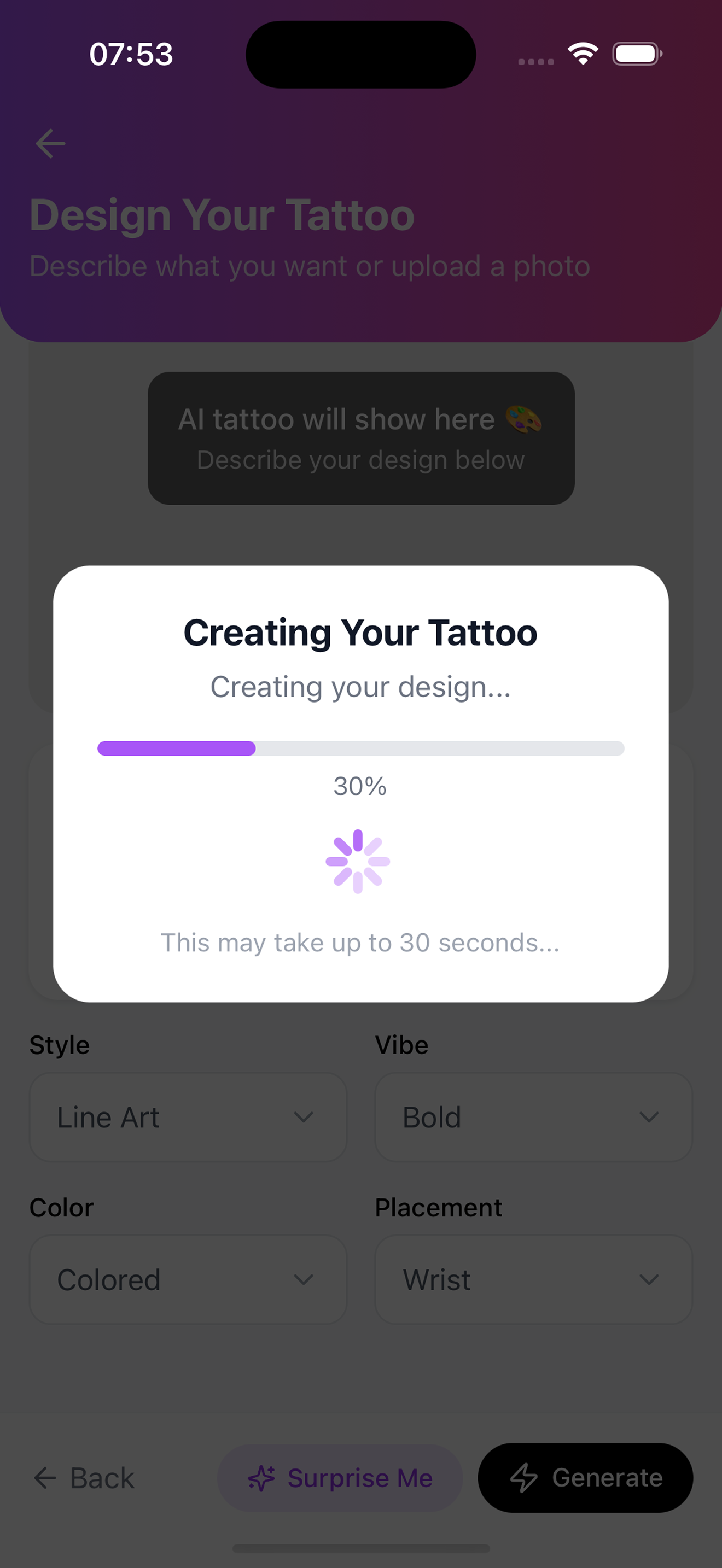This screenshot has width=722, height=1568.
Task: Change Placement dropdown currently set to Wrist
Action: coord(533,1279)
